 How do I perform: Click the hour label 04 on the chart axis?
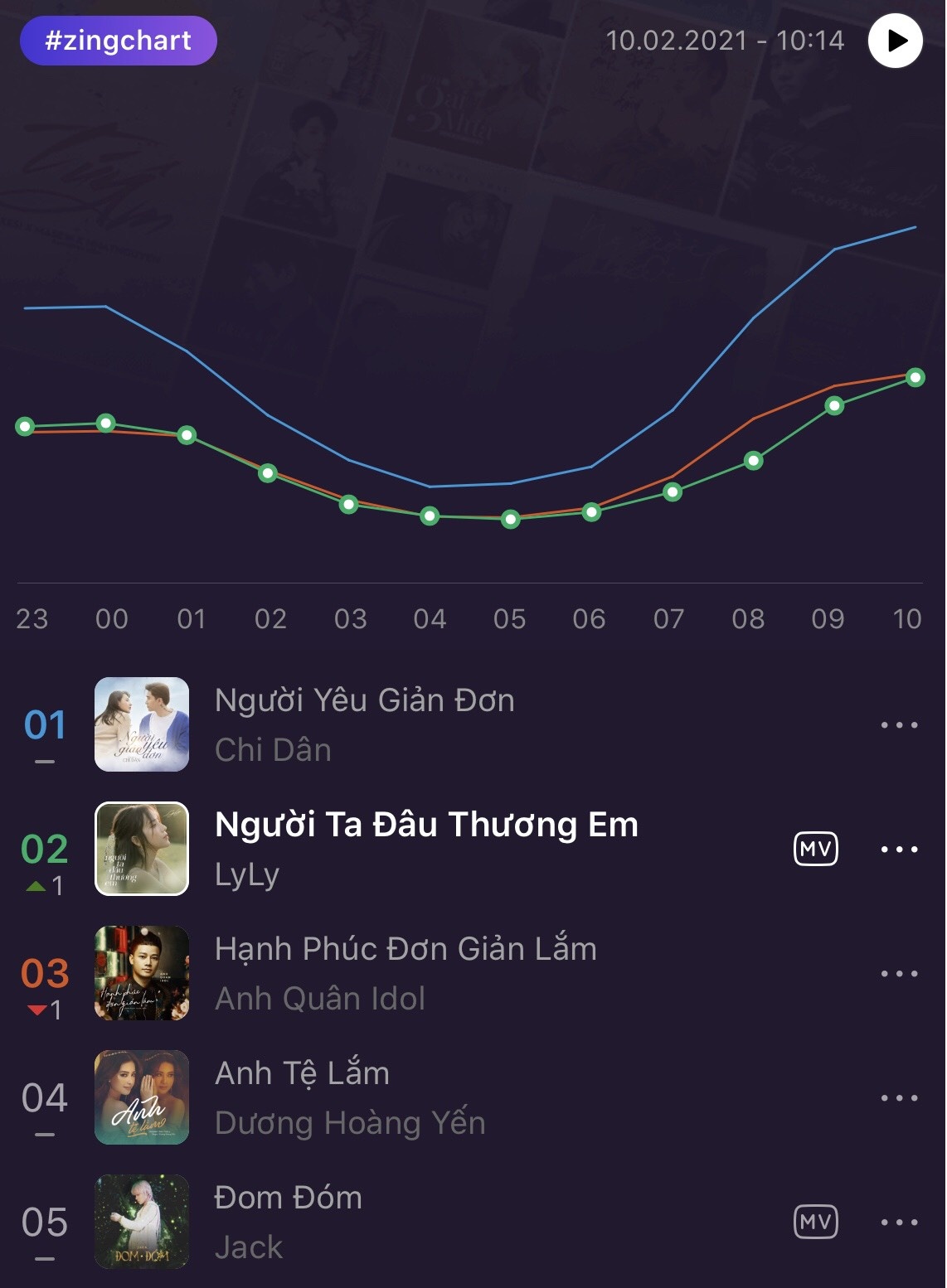[x=430, y=618]
